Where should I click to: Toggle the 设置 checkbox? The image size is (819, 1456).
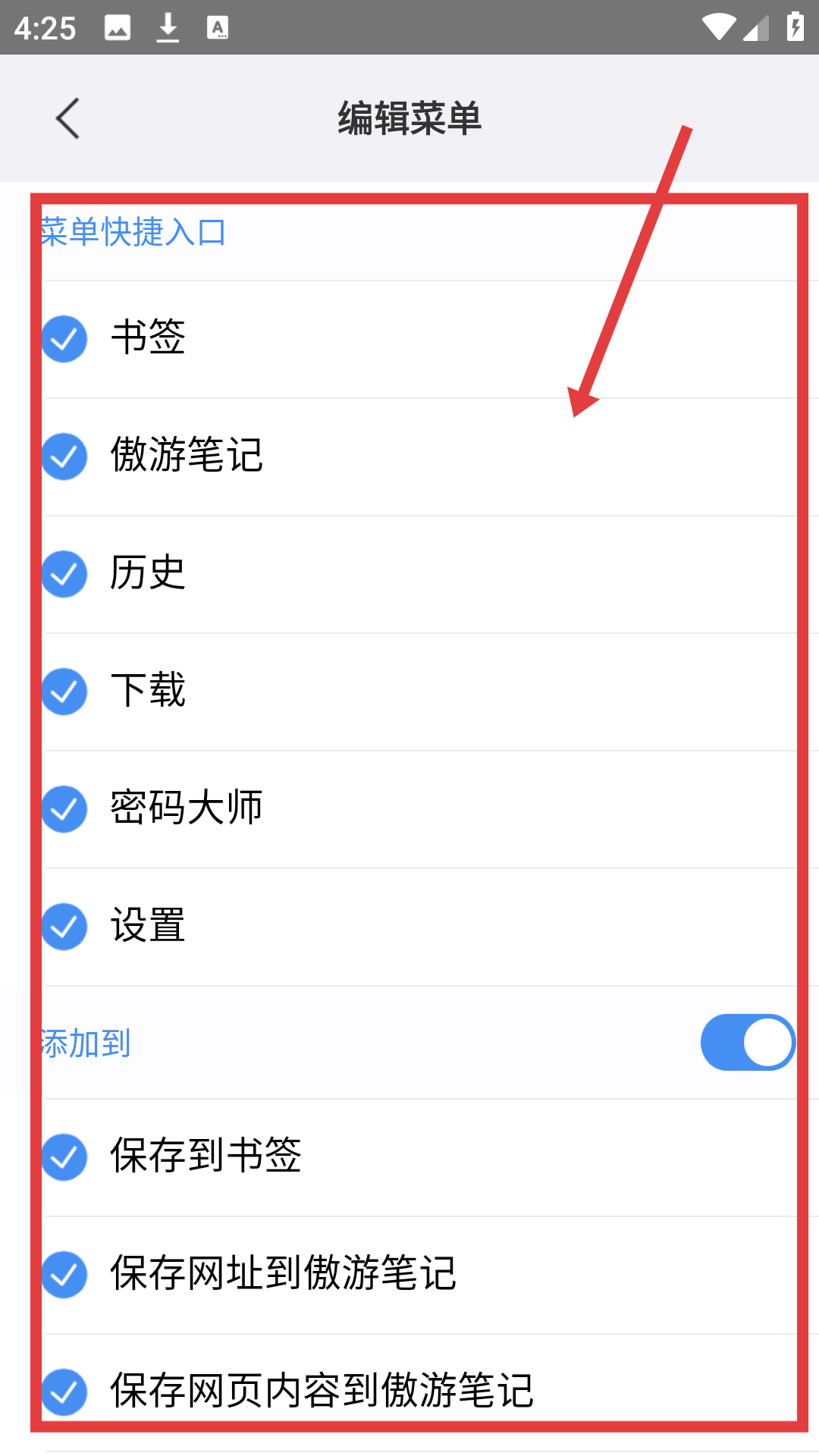[x=64, y=927]
